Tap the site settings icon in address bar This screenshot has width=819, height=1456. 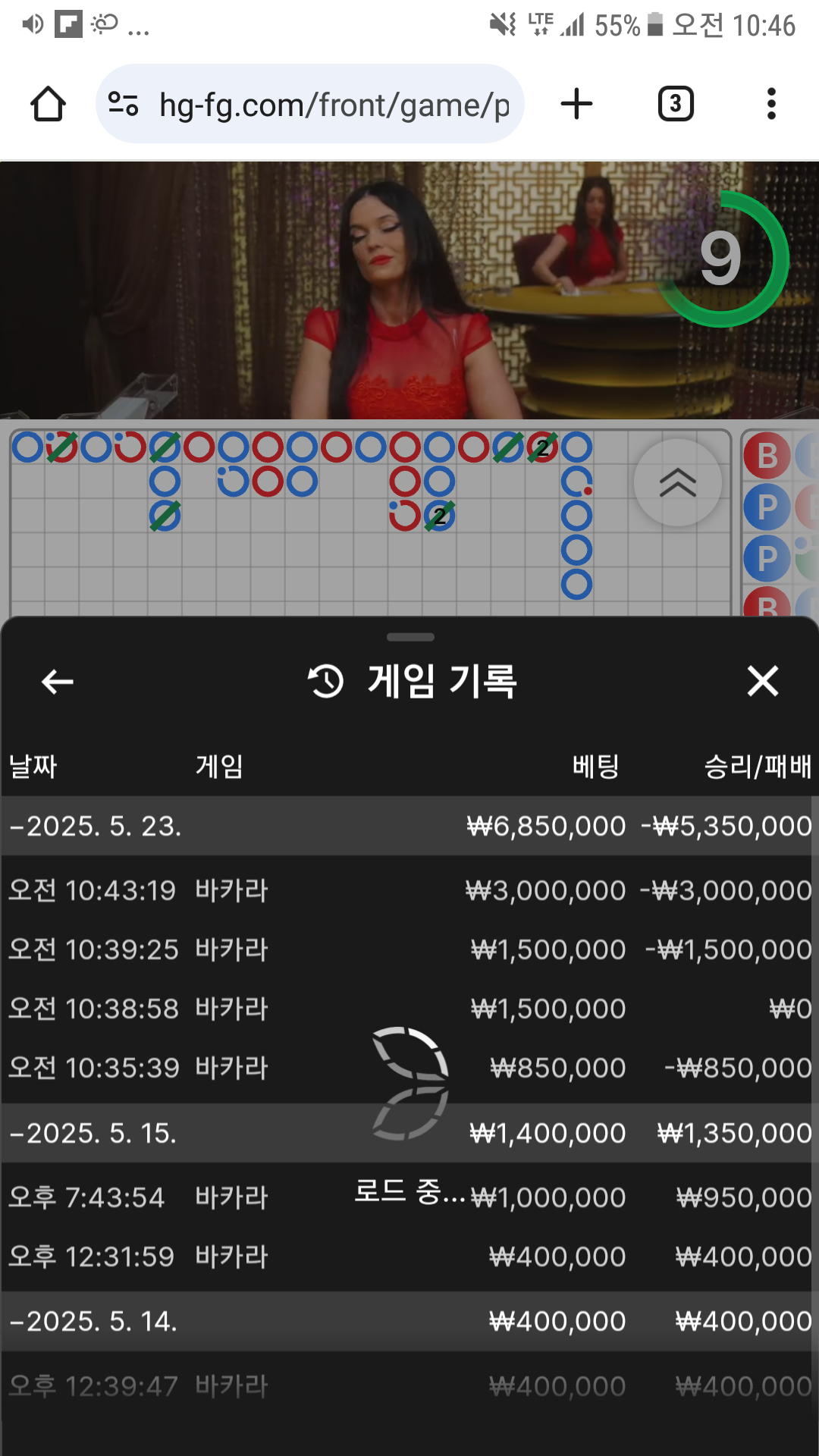123,104
